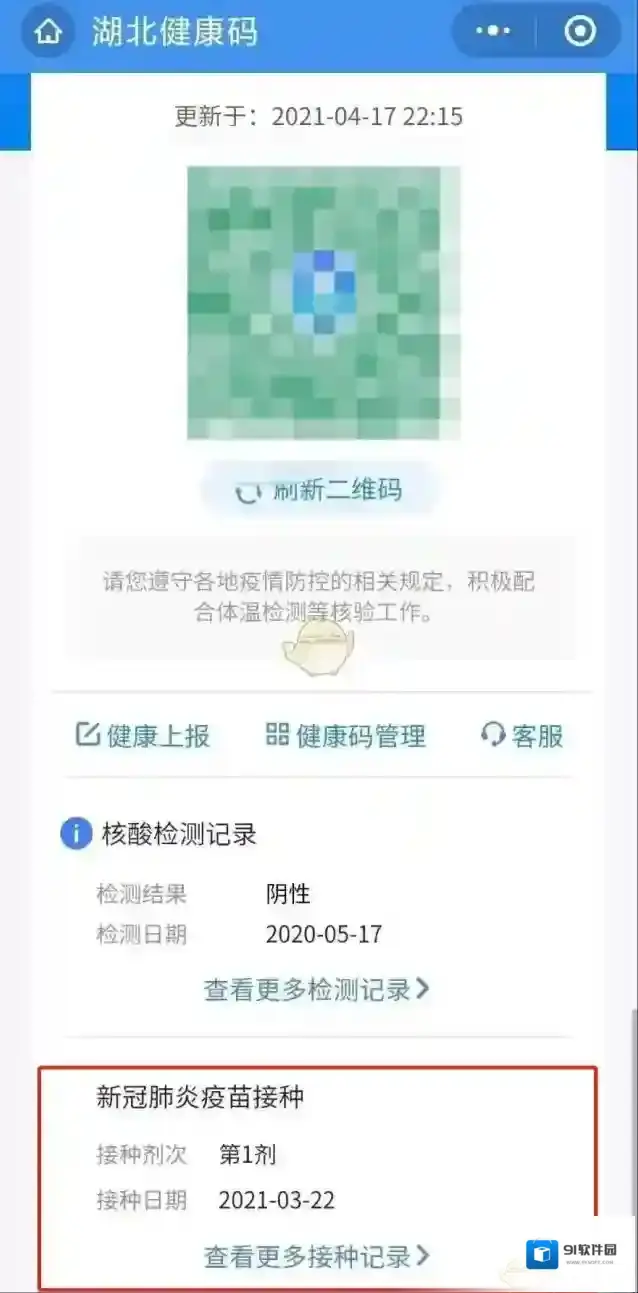Refresh the QR code (刷新二维码)
Image resolution: width=638 pixels, height=1293 pixels.
(x=320, y=490)
